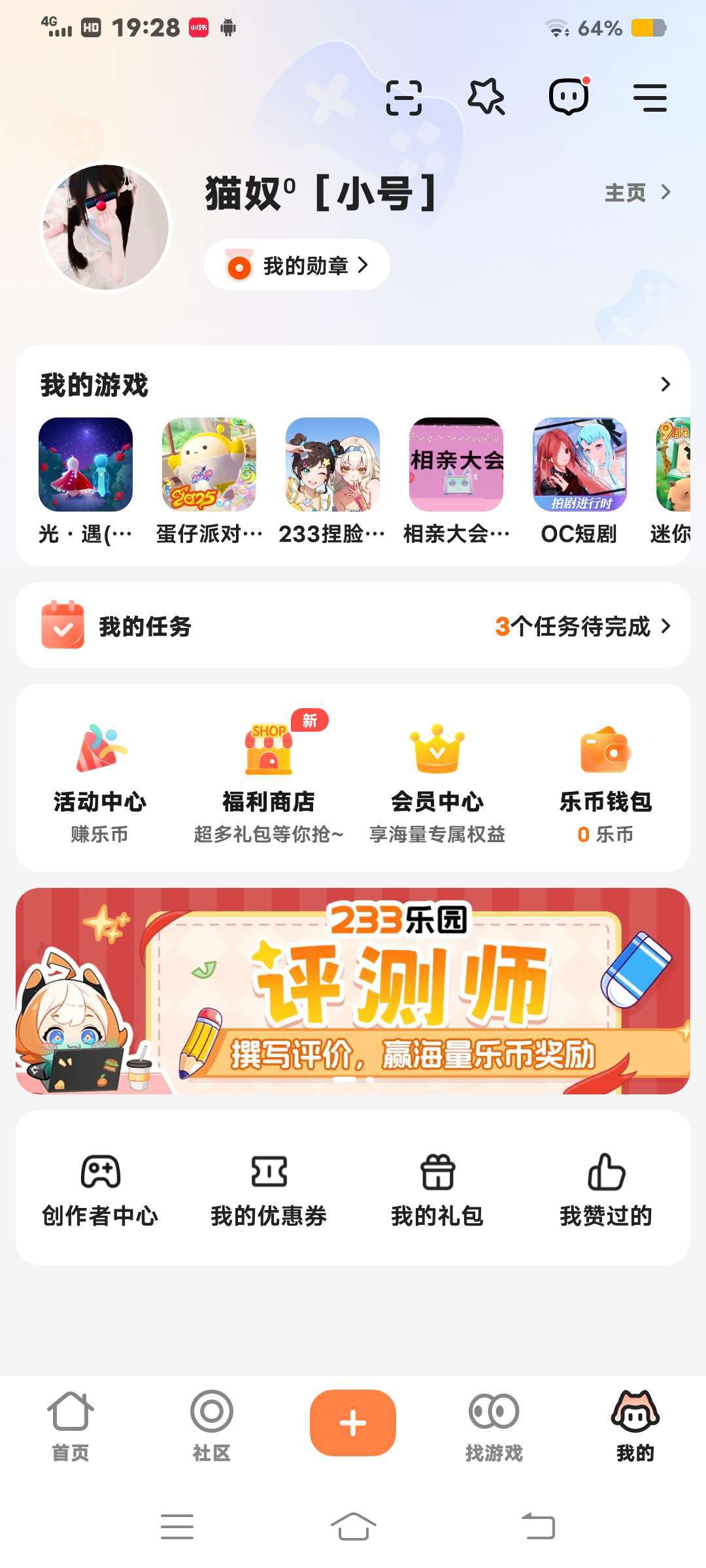
Task: Open 我的任务 row with 3 pending tasks
Action: coord(353,626)
